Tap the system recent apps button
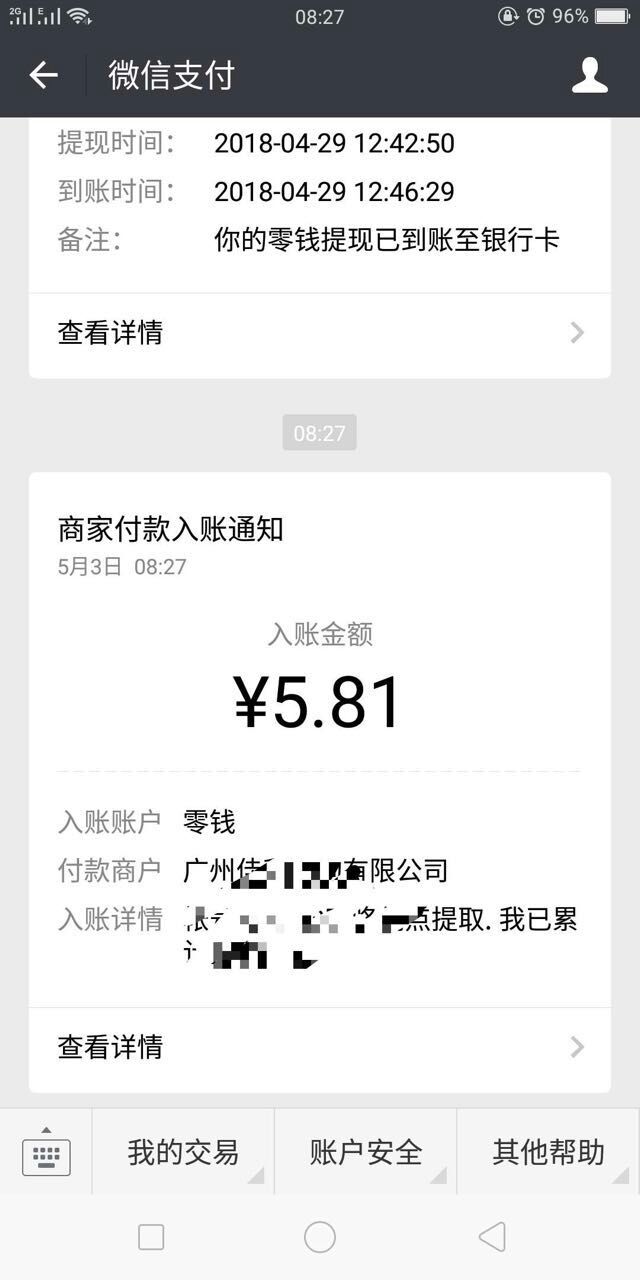Image resolution: width=640 pixels, height=1280 pixels. coord(151,1237)
